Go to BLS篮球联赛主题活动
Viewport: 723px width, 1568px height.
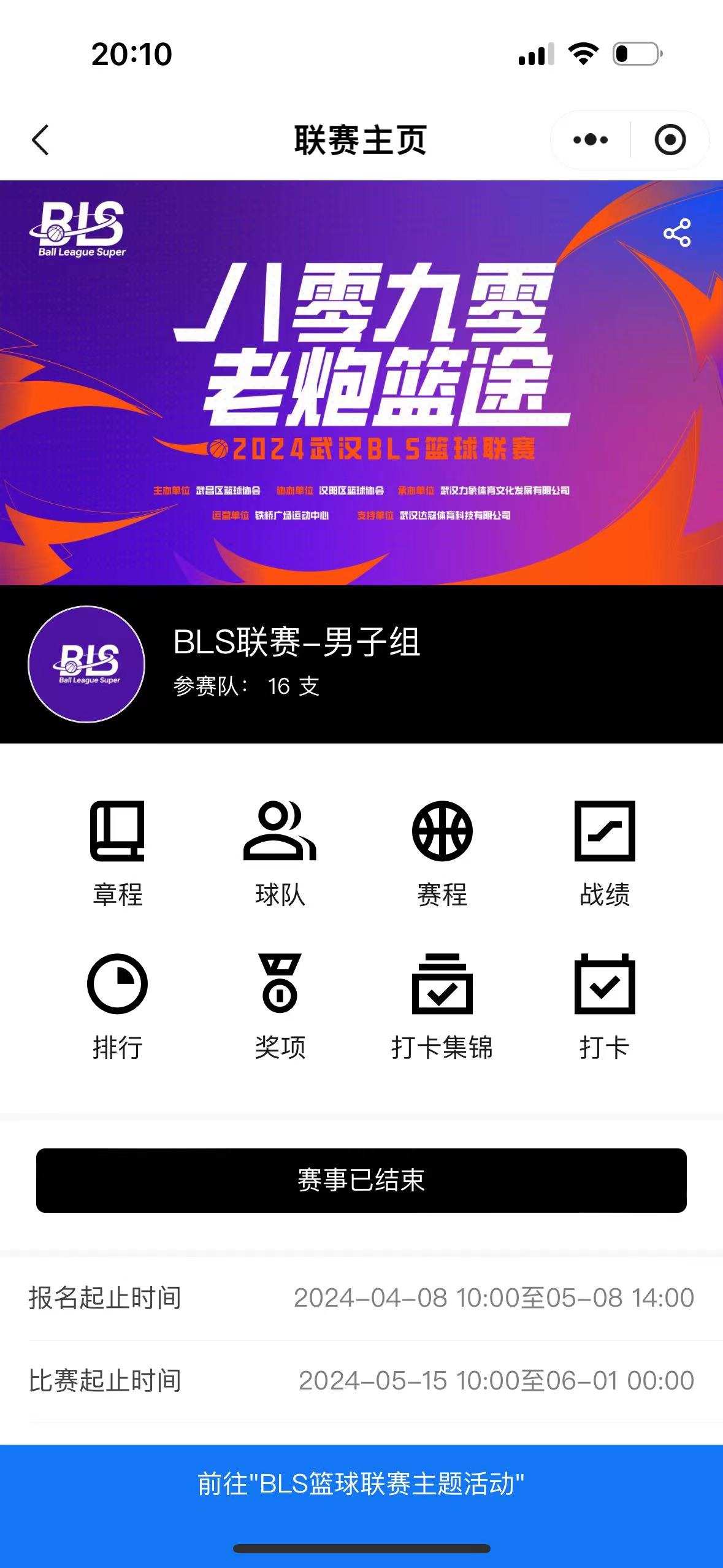pyautogui.click(x=361, y=1483)
